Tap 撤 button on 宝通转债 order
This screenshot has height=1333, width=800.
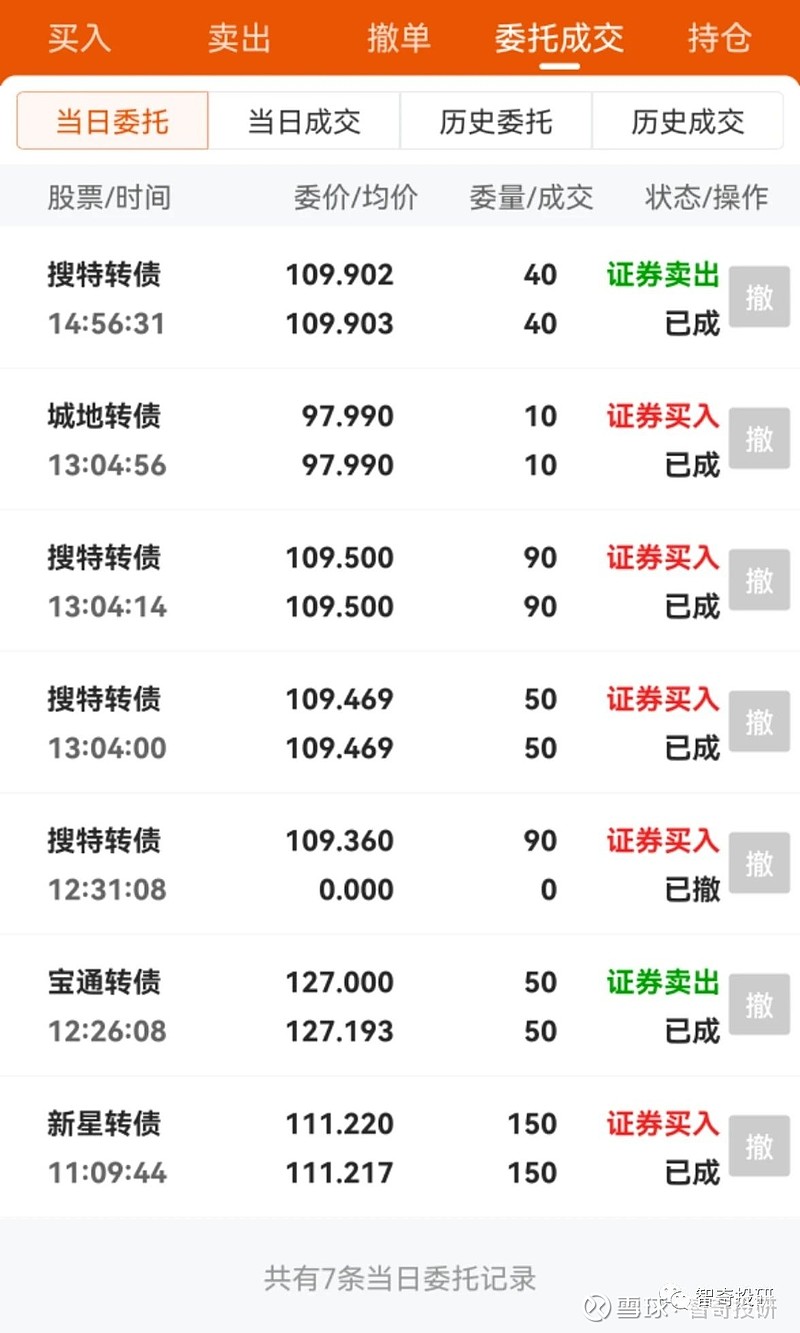click(x=759, y=1005)
